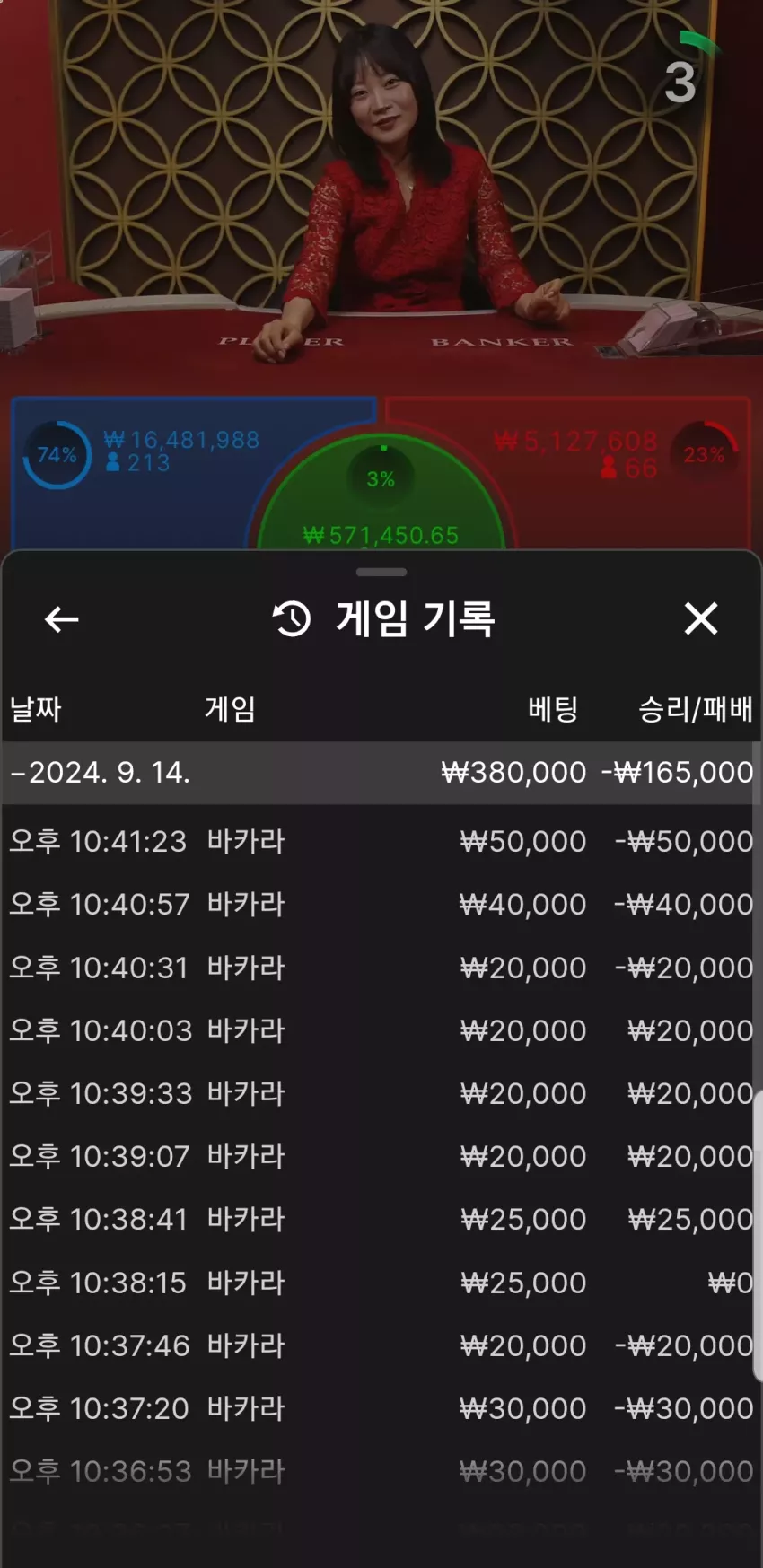Tap the drag handle above 게임 기록
This screenshot has width=763, height=1568.
[381, 572]
